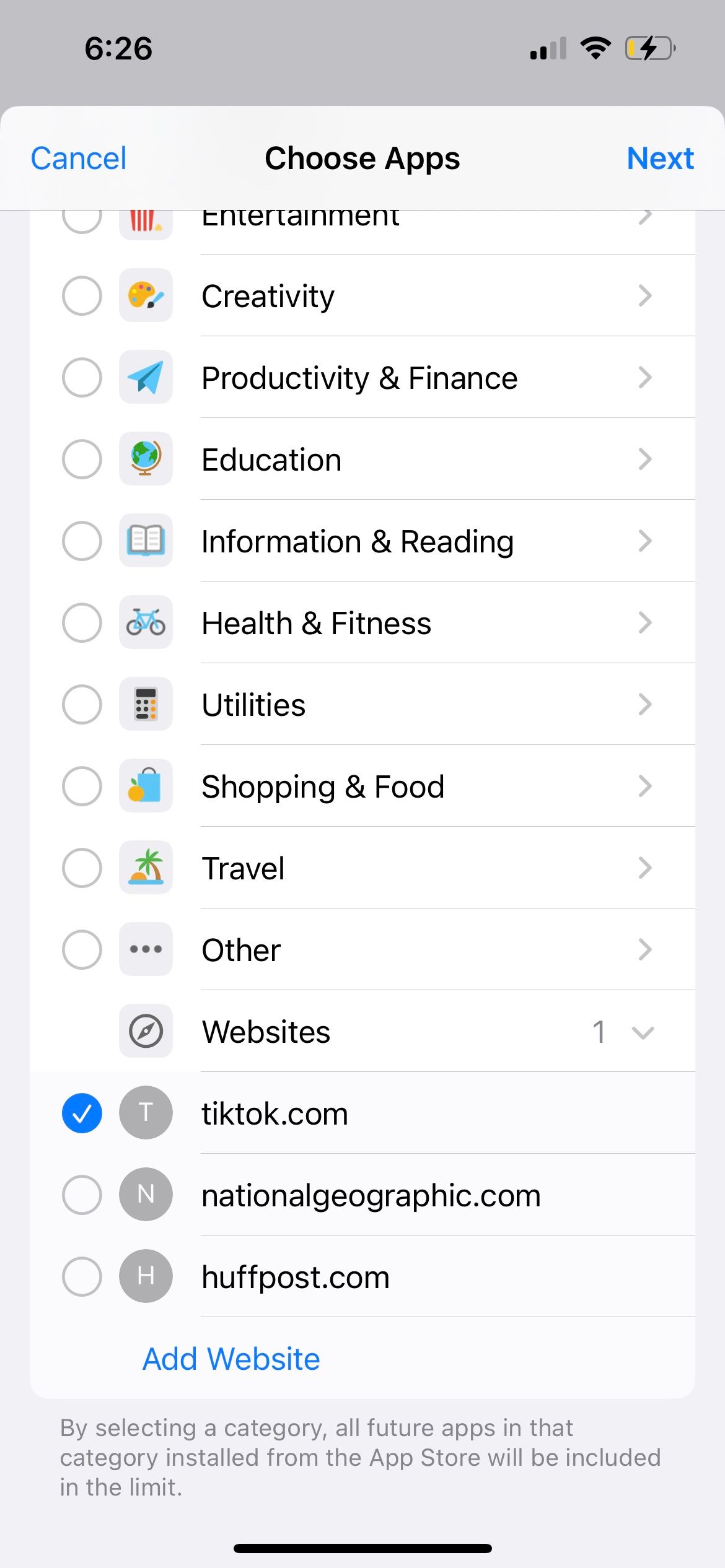The height and width of the screenshot is (1568, 725).
Task: Collapse the Websites section
Action: pos(643,1032)
